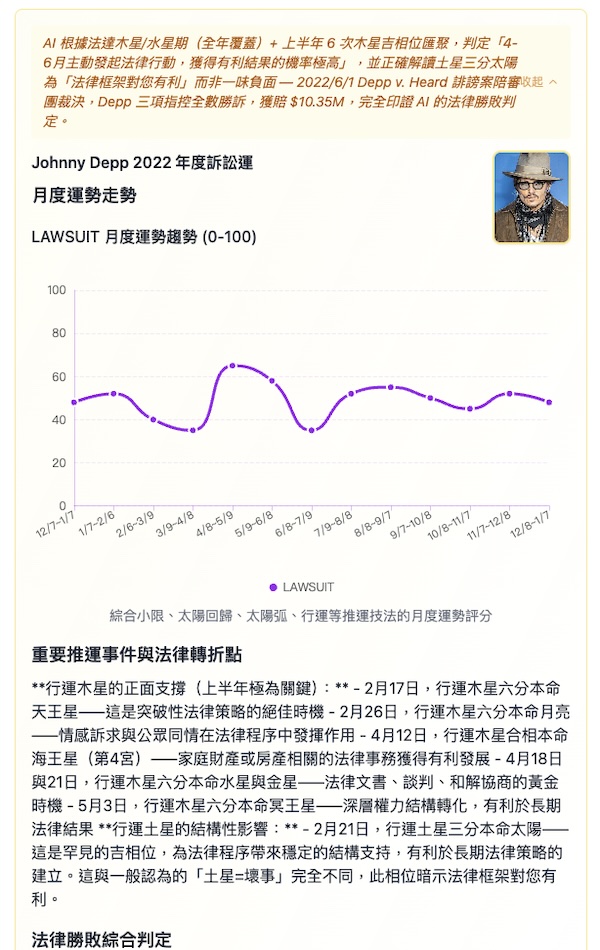The image size is (600, 950).
Task: Open Johnny Depp's profile photo
Action: [531, 197]
